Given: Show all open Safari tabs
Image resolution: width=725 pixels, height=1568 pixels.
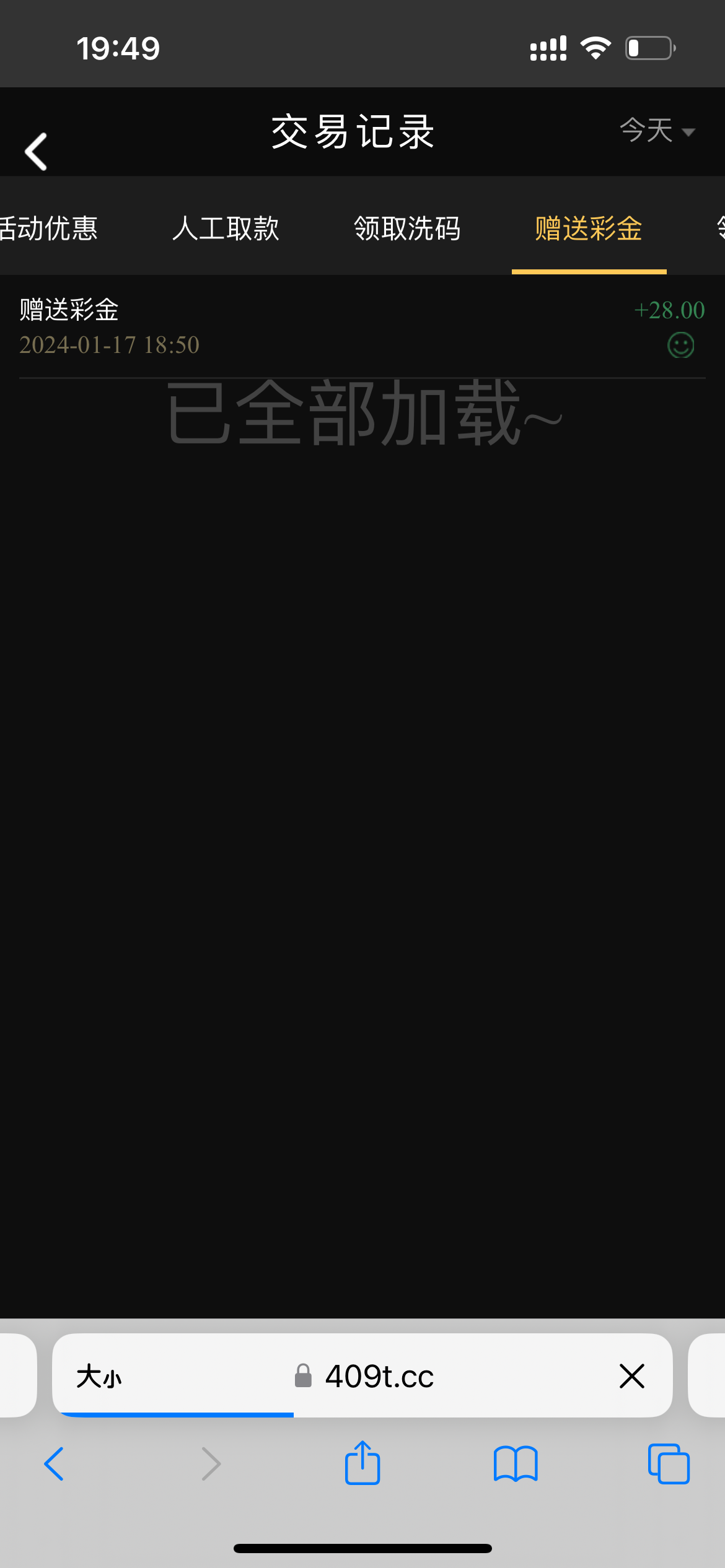Looking at the screenshot, I should click(669, 1464).
